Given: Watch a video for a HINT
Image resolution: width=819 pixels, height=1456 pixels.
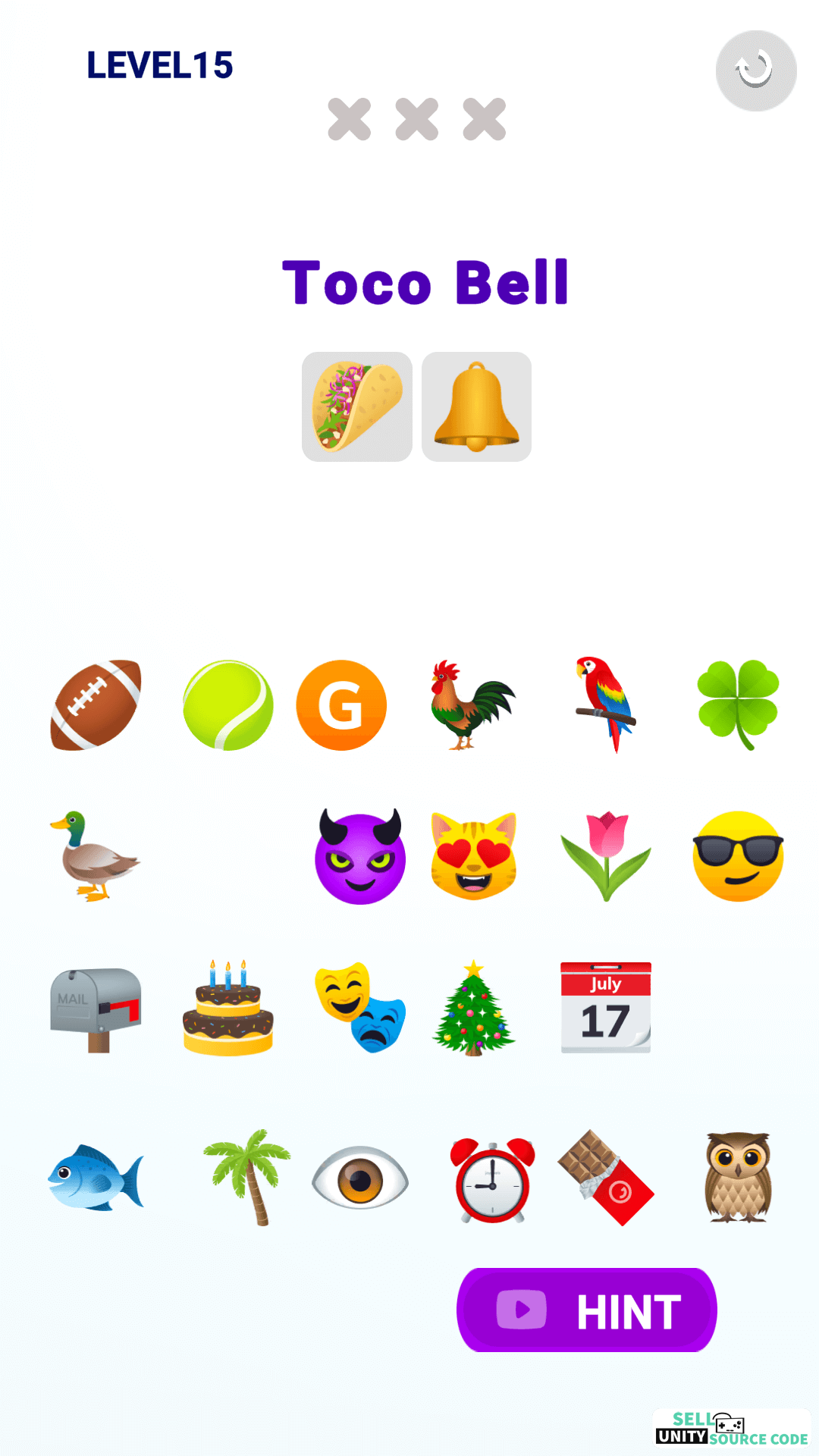Looking at the screenshot, I should pyautogui.click(x=587, y=1310).
